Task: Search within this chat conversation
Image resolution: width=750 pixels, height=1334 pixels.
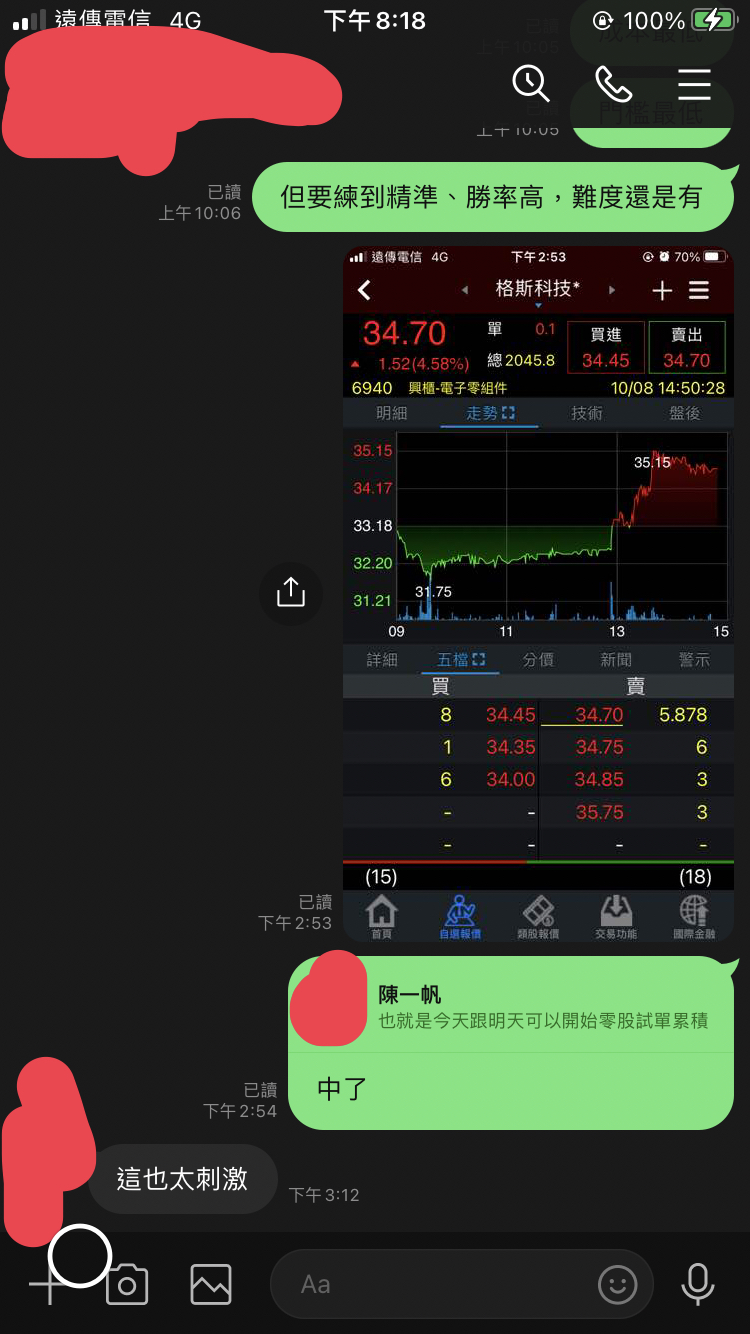Action: pyautogui.click(x=531, y=84)
